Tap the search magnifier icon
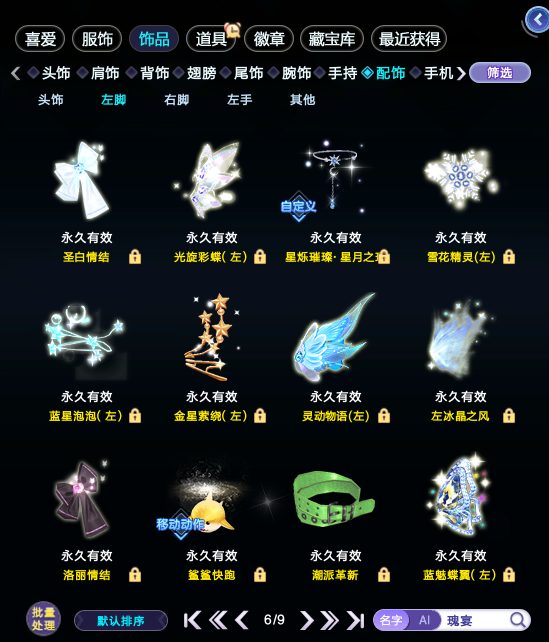Viewport: 549px width, 642px height. (518, 620)
